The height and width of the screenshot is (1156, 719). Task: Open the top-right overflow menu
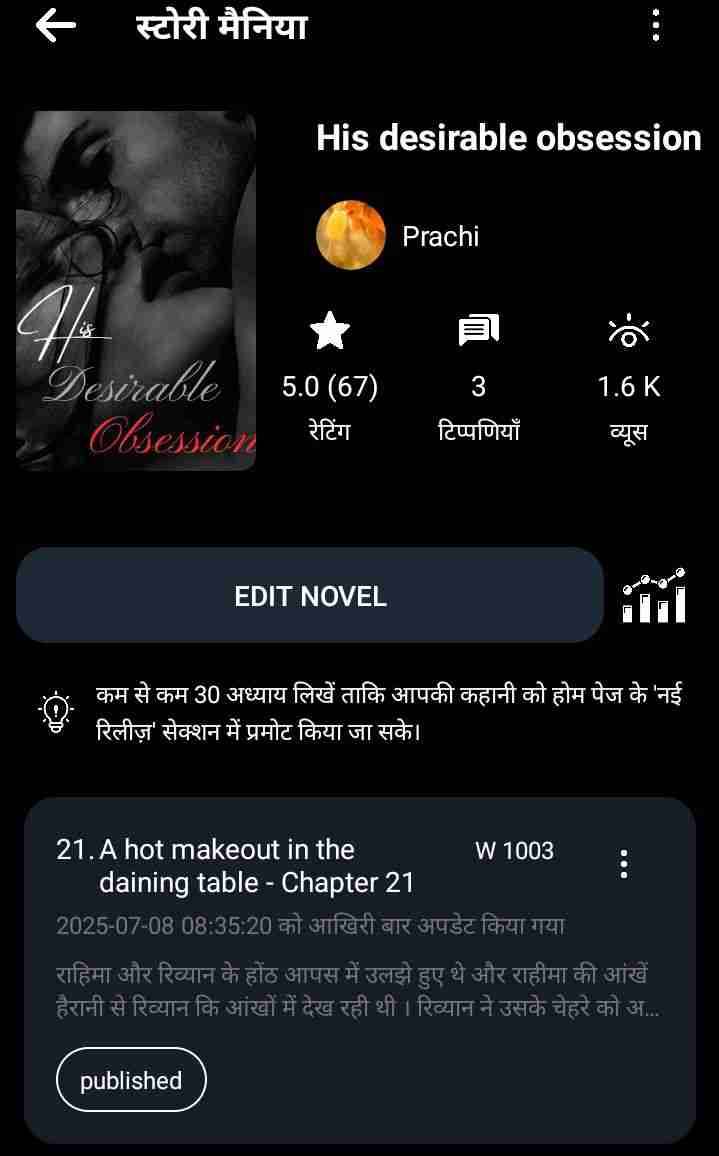(x=656, y=25)
